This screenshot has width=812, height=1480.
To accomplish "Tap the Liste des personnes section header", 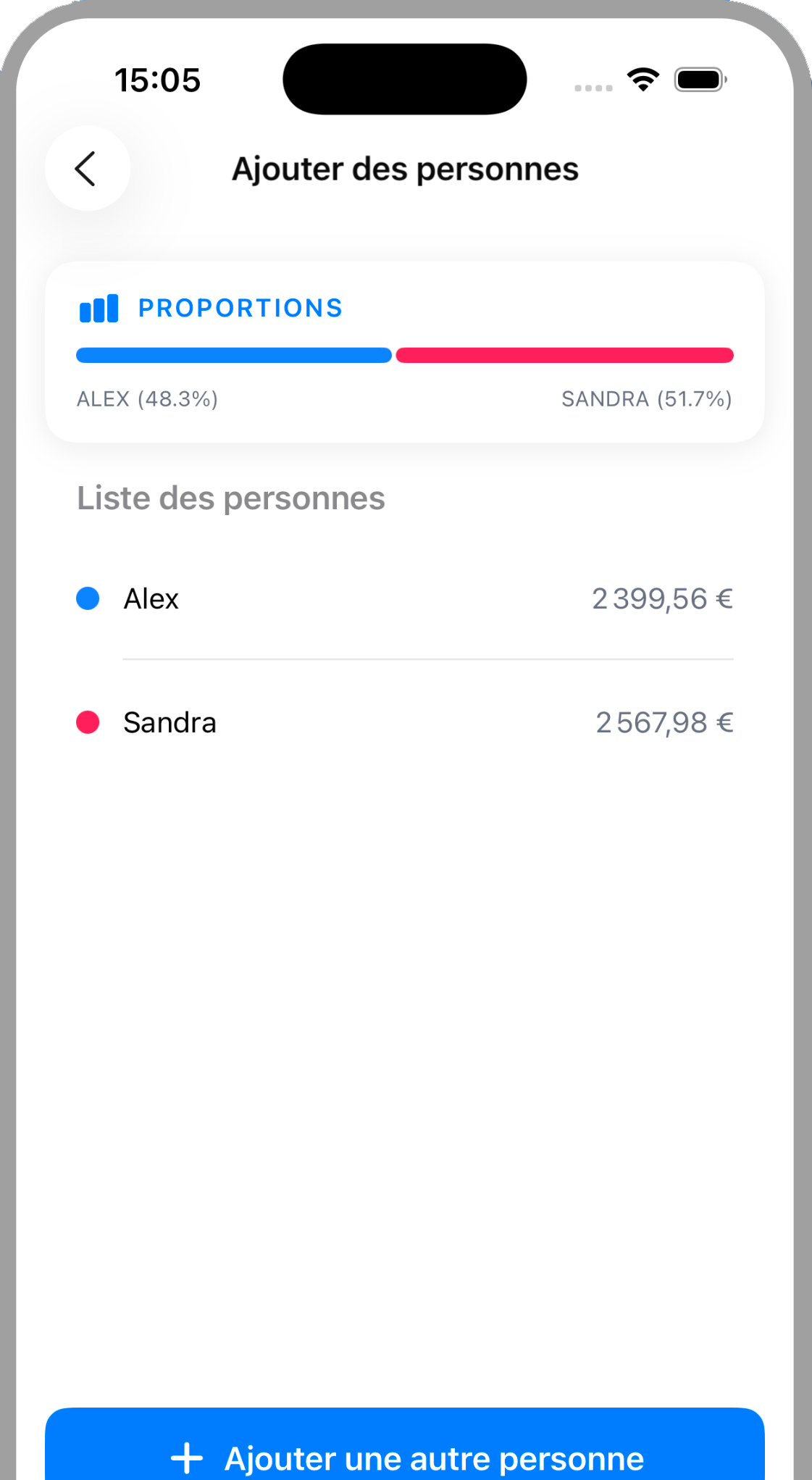I will tap(230, 498).
